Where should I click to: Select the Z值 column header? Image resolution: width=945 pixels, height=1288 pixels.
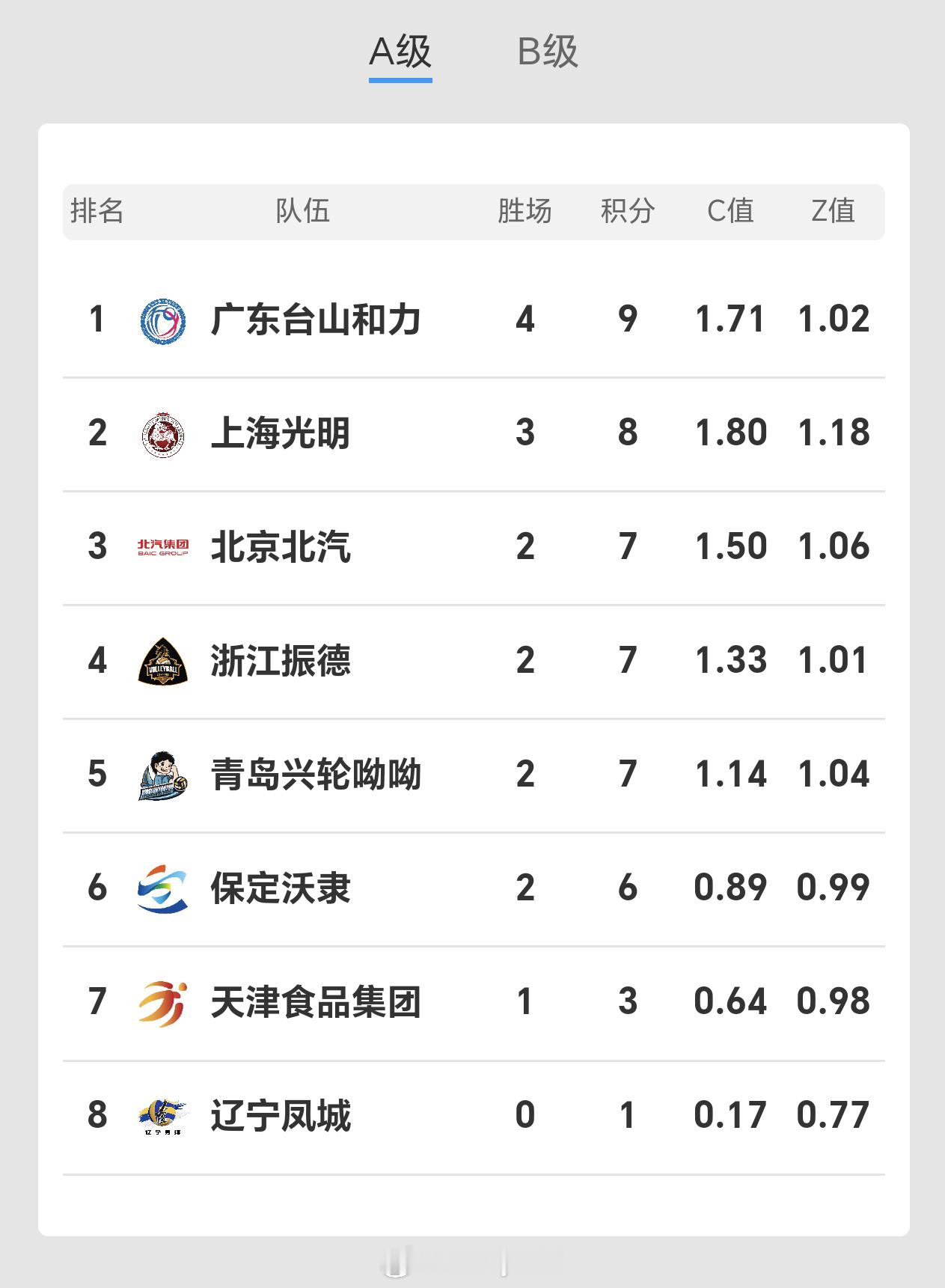tap(835, 212)
